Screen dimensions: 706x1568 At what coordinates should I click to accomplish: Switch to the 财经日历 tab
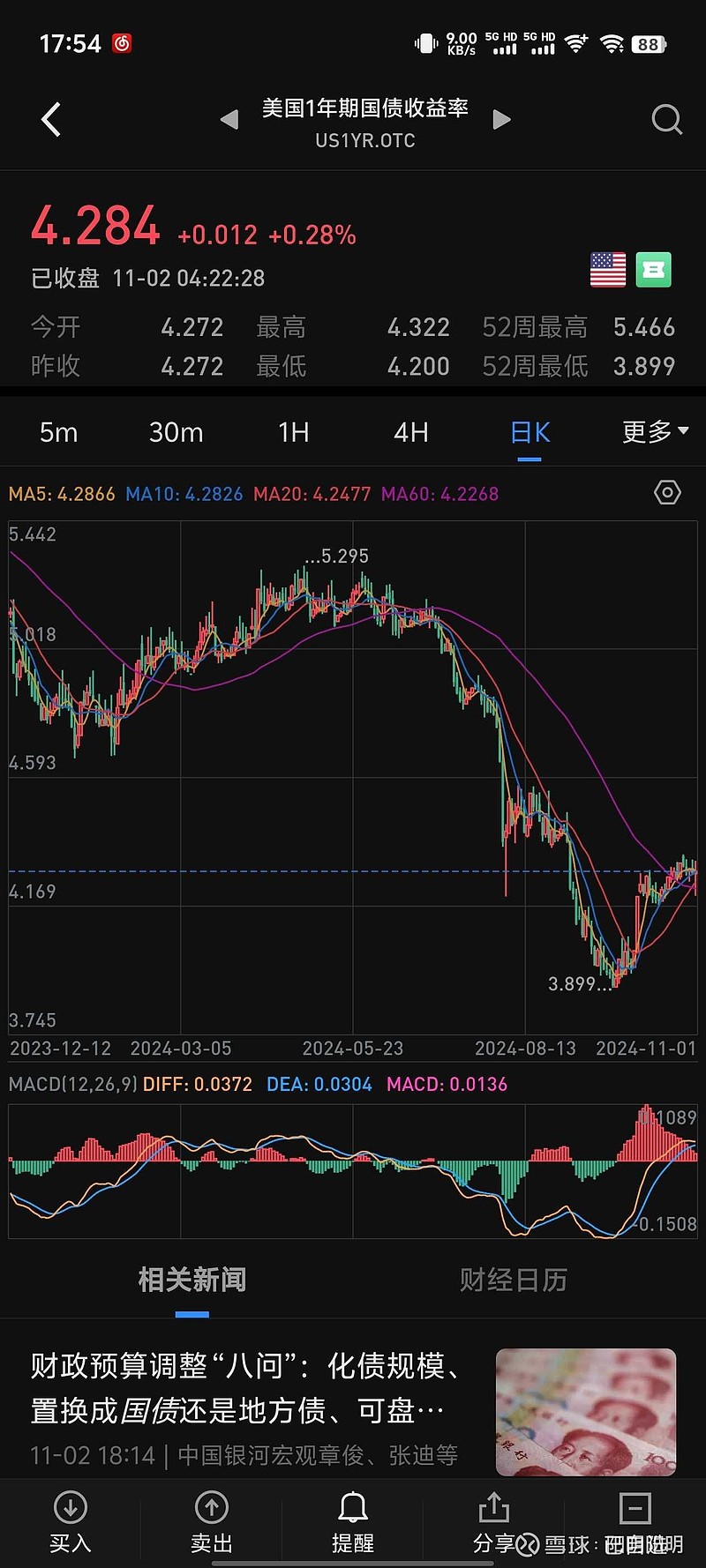point(513,1280)
